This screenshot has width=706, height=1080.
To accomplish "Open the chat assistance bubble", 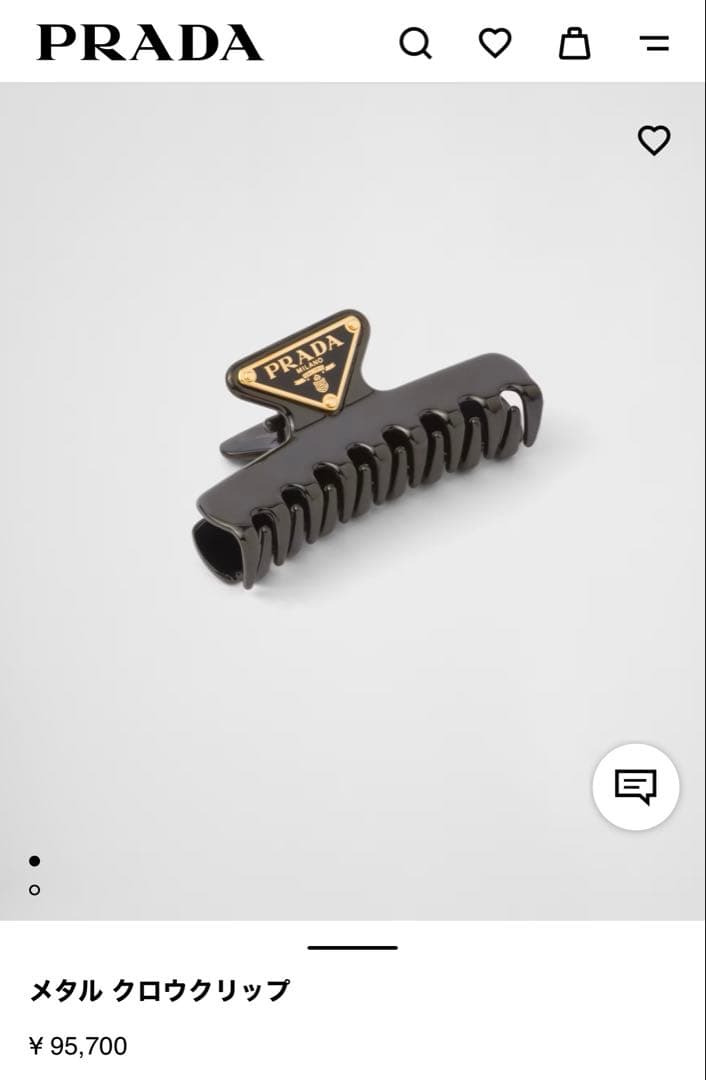I will [635, 787].
